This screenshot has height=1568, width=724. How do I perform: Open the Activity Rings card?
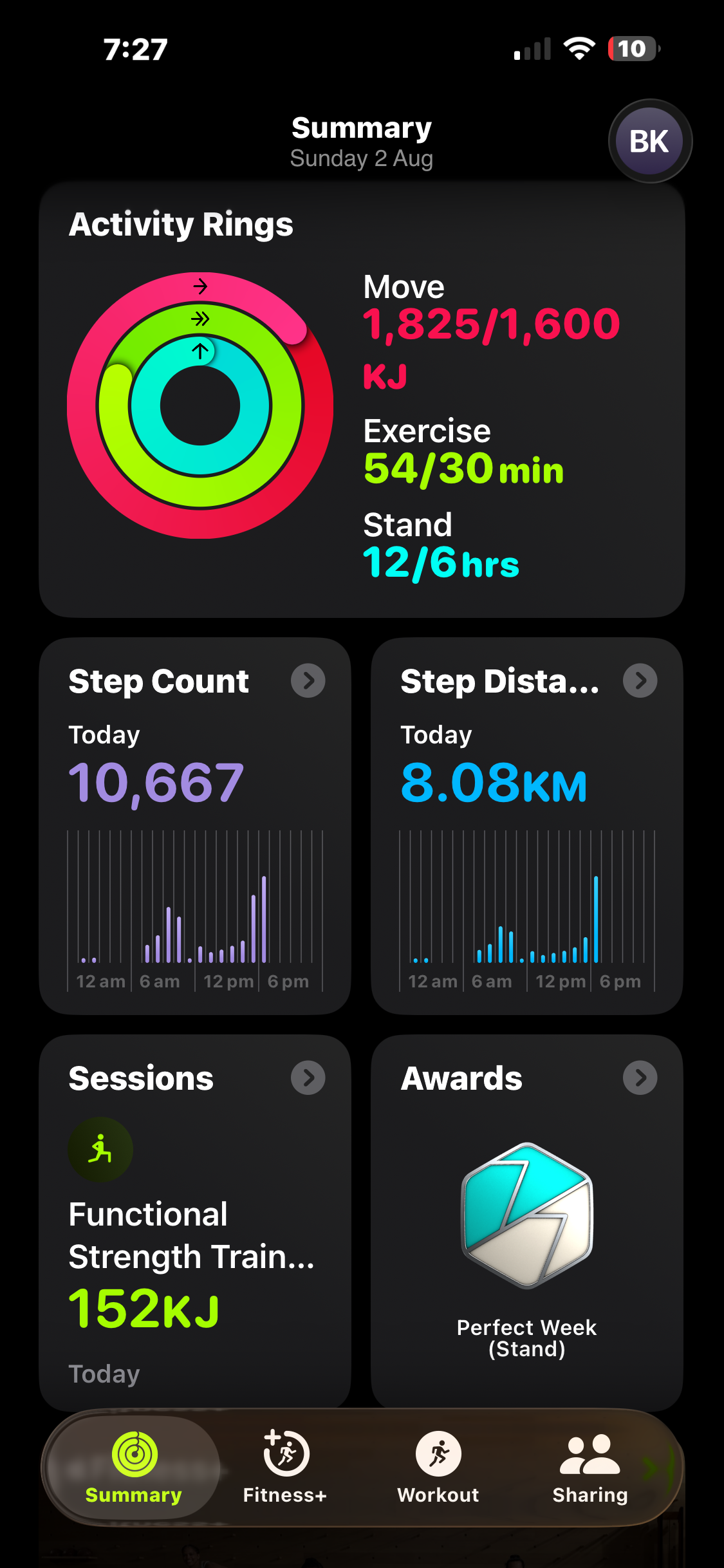(362, 400)
